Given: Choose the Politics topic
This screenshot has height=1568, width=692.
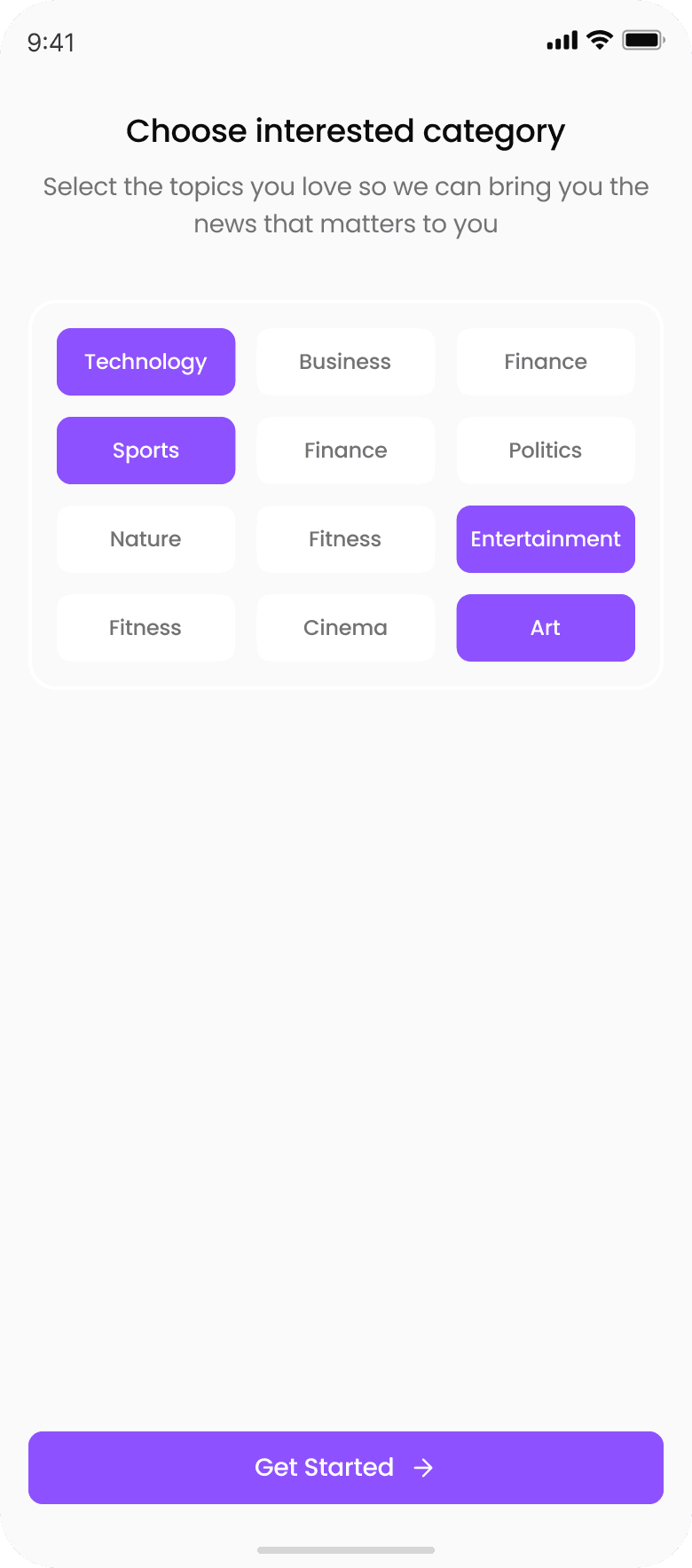Looking at the screenshot, I should point(545,451).
